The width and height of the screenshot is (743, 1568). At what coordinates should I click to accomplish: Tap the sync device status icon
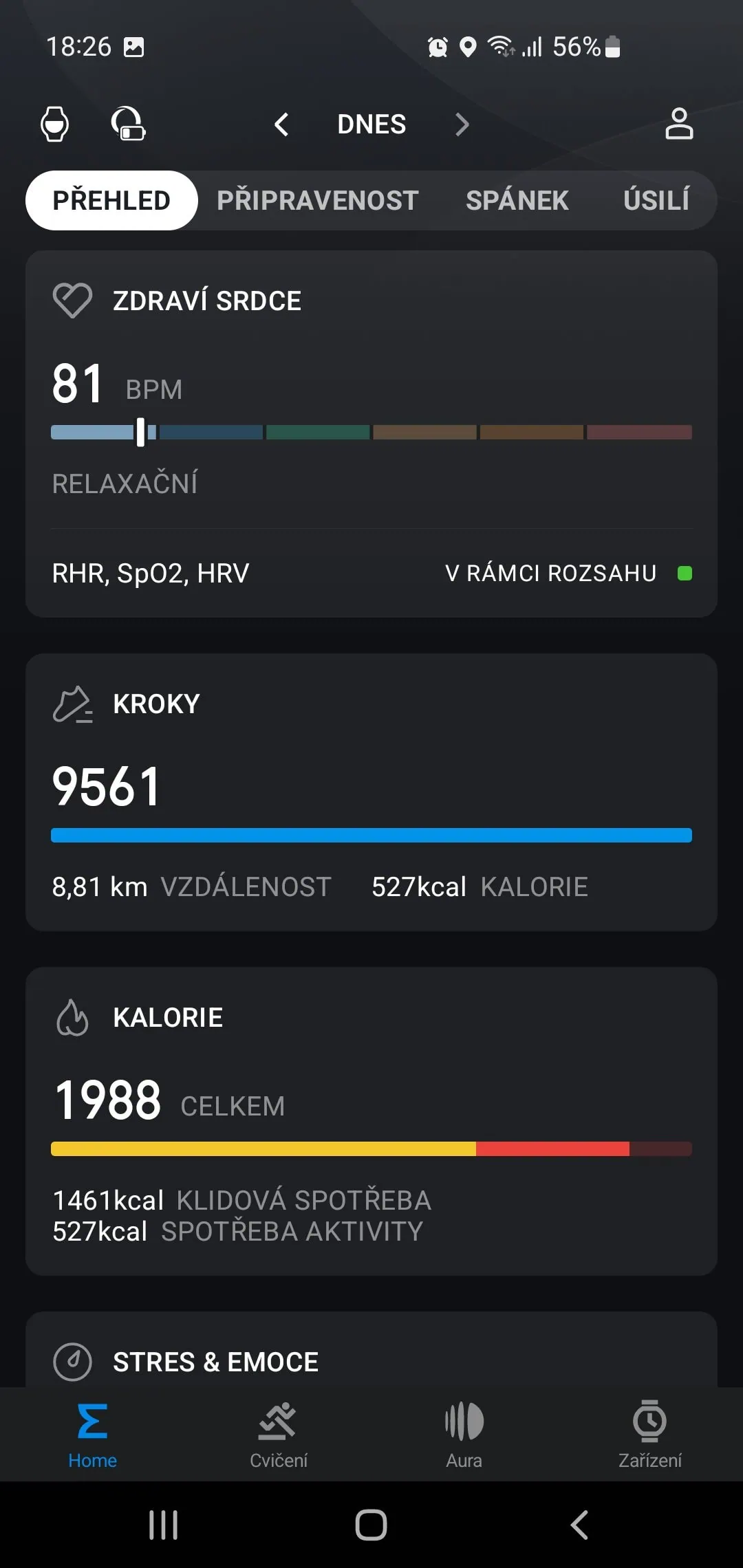point(128,124)
